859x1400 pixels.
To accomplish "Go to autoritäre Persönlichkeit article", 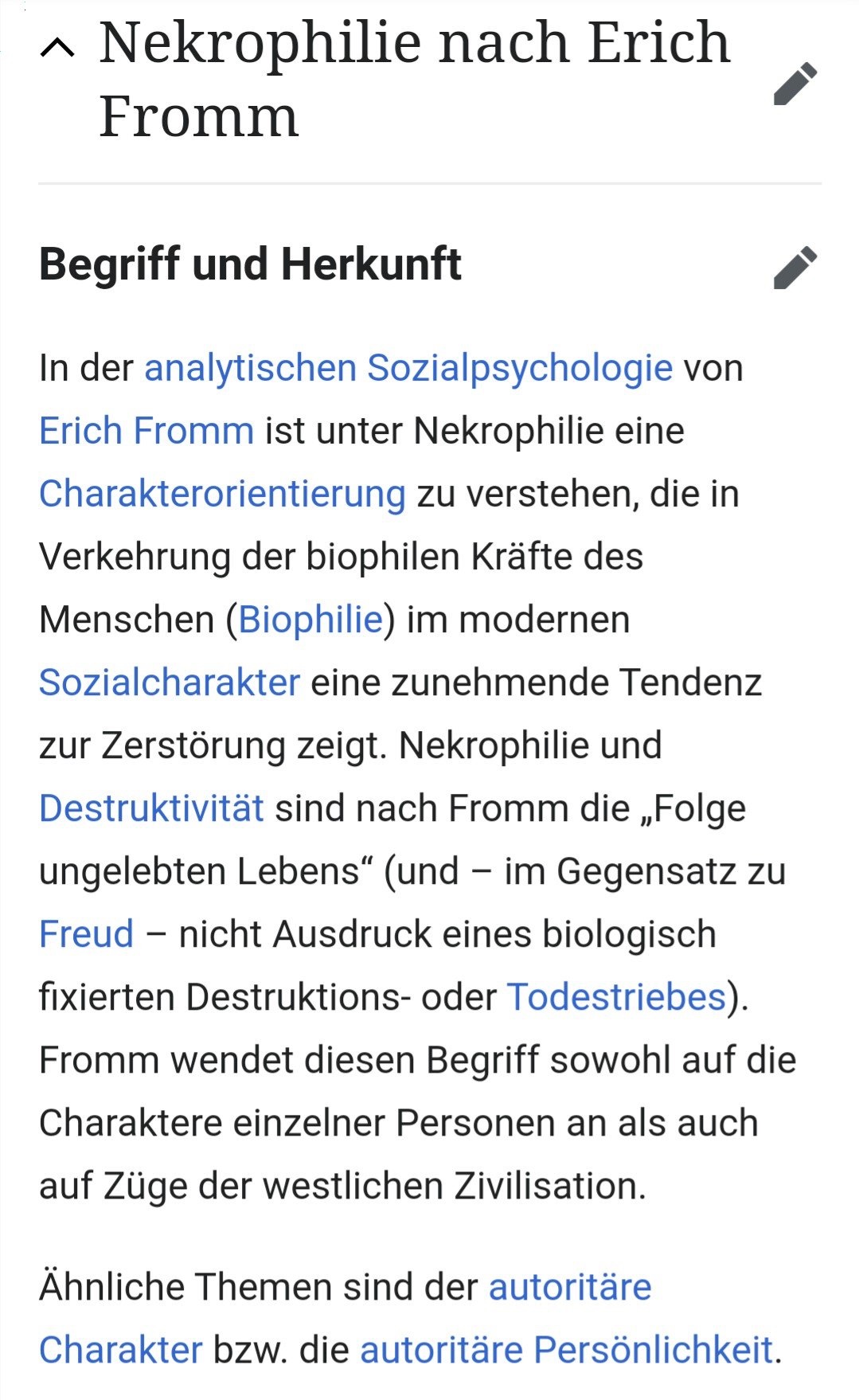I will point(566,1350).
